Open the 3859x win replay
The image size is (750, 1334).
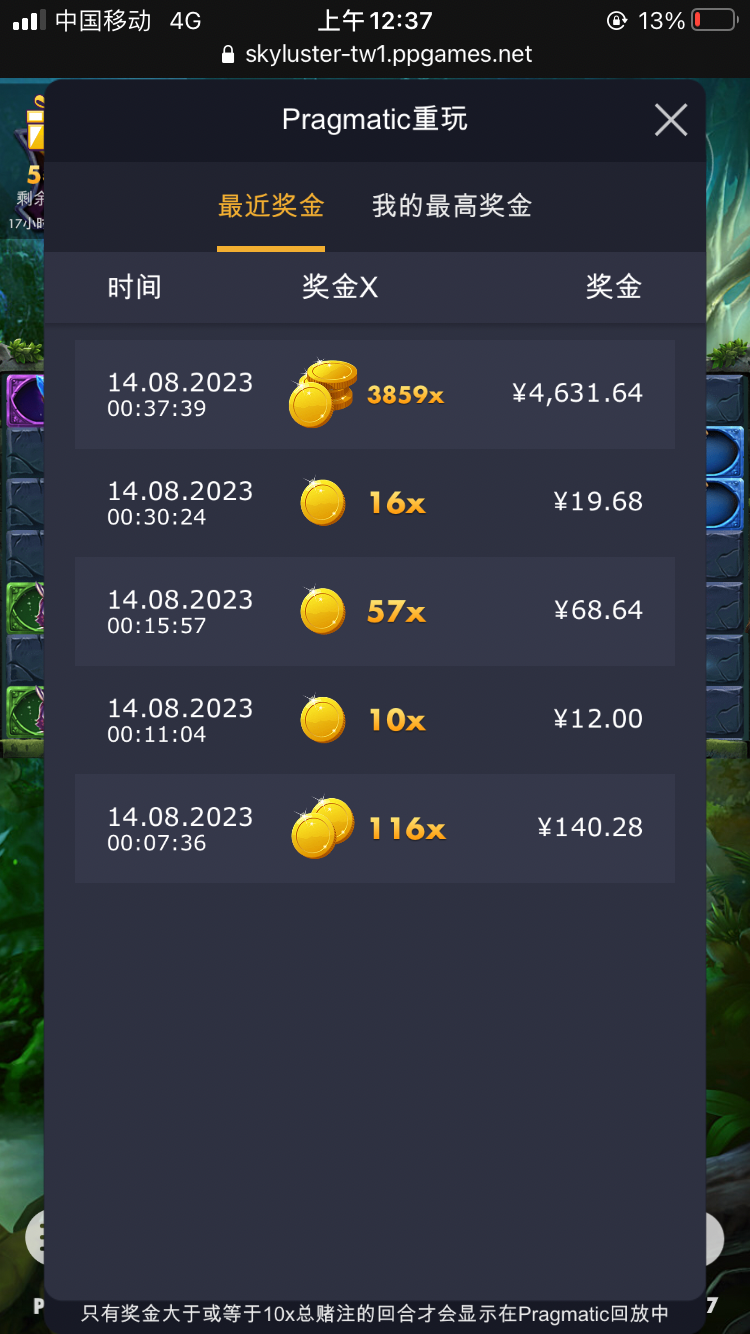click(x=374, y=394)
